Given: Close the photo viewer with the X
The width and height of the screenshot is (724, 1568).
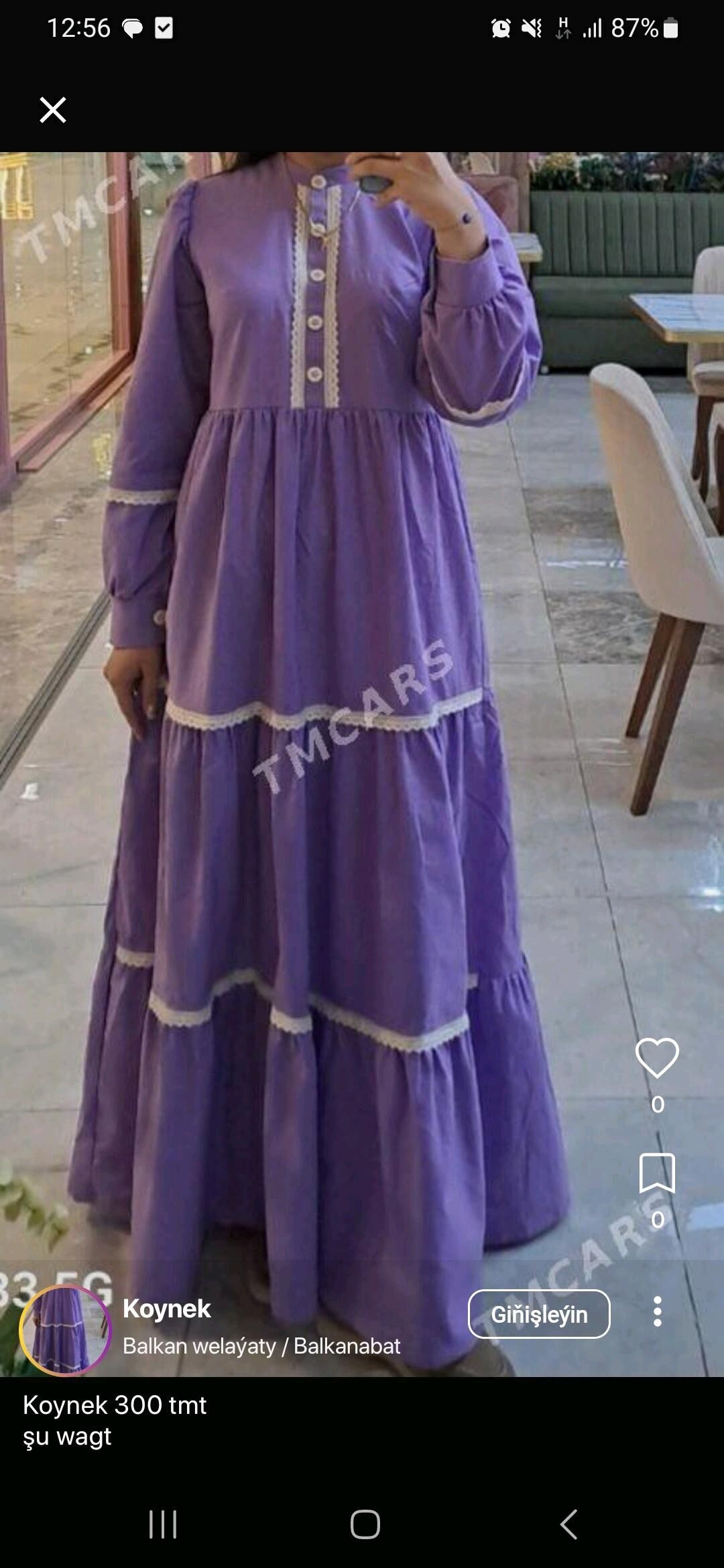Looking at the screenshot, I should click(x=53, y=110).
